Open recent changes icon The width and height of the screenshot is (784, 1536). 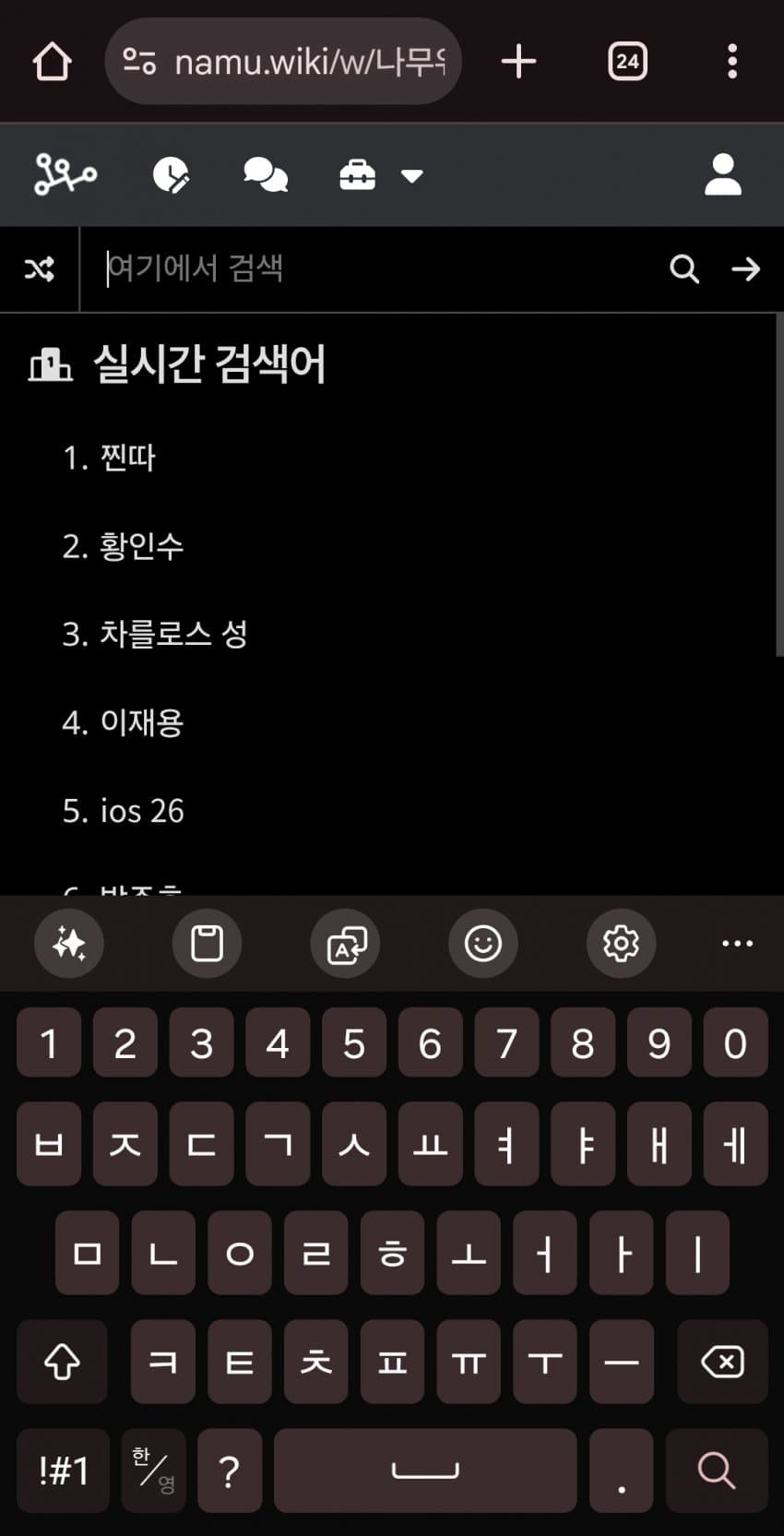pos(171,174)
